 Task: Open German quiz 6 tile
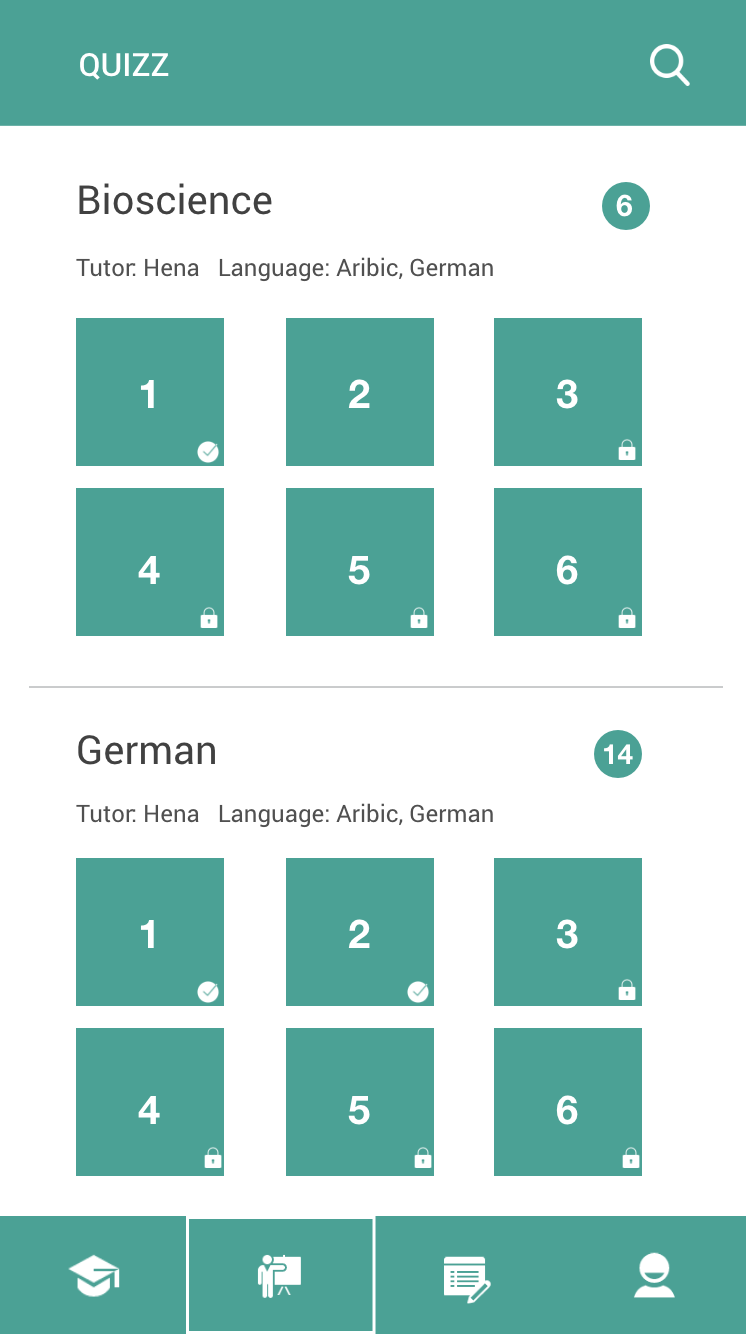click(x=568, y=1102)
